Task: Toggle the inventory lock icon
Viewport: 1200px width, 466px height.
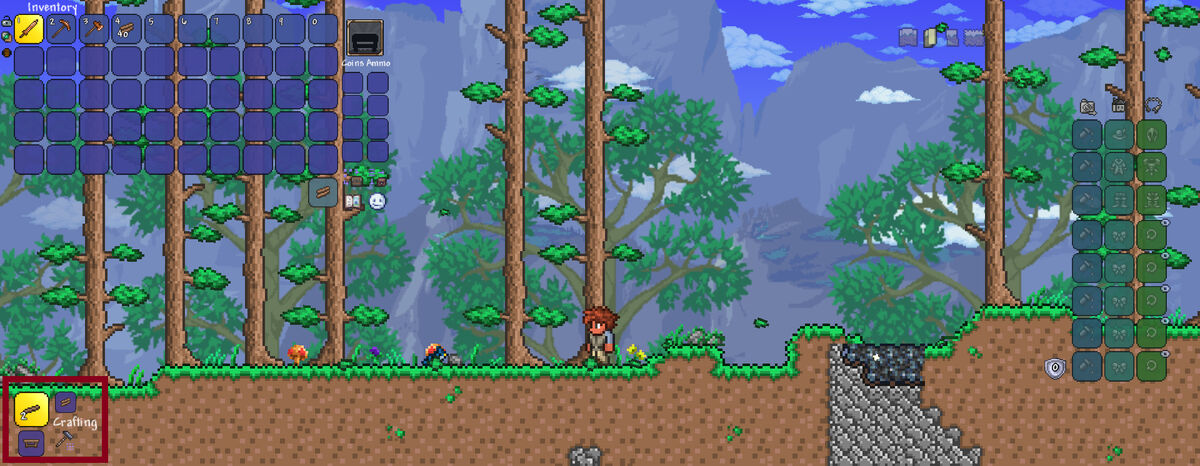Action: (x=7, y=22)
